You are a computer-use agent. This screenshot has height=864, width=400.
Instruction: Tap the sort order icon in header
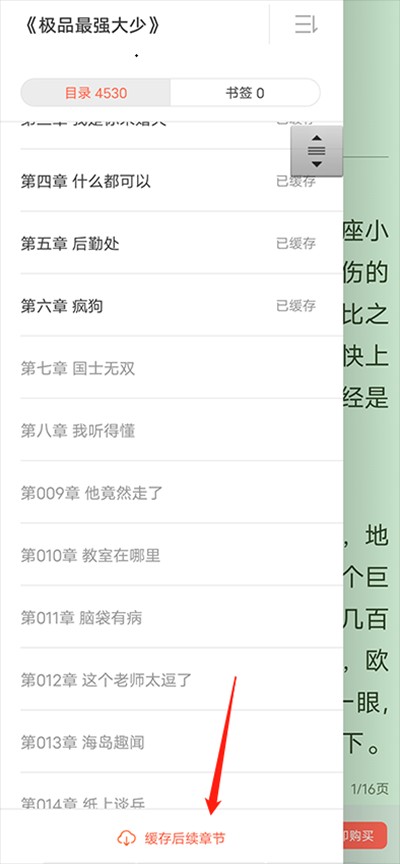coord(306,25)
